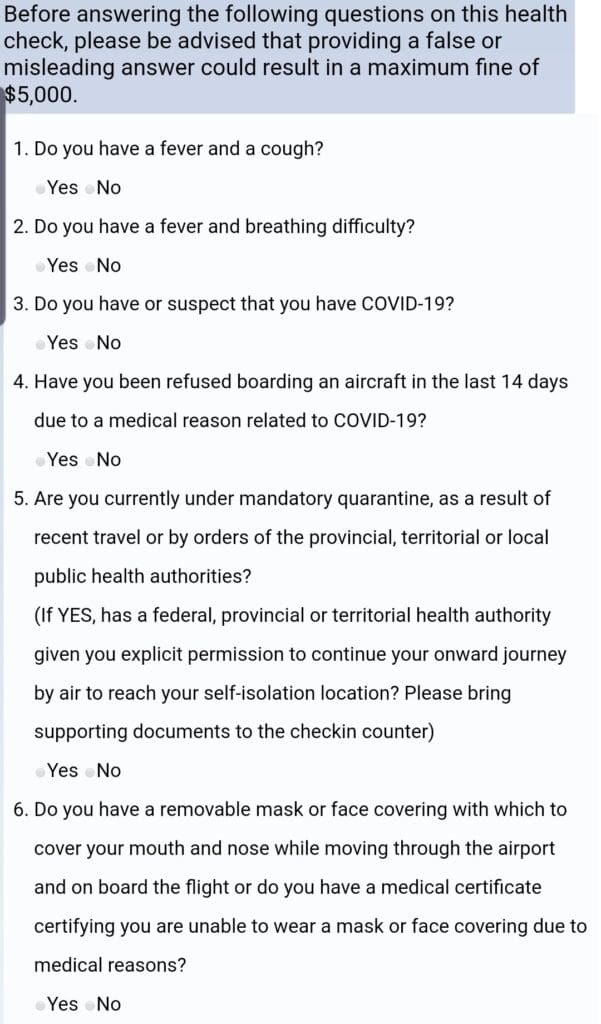Choose No for fever and breathing difficulty
601x1024 pixels.
click(x=90, y=266)
